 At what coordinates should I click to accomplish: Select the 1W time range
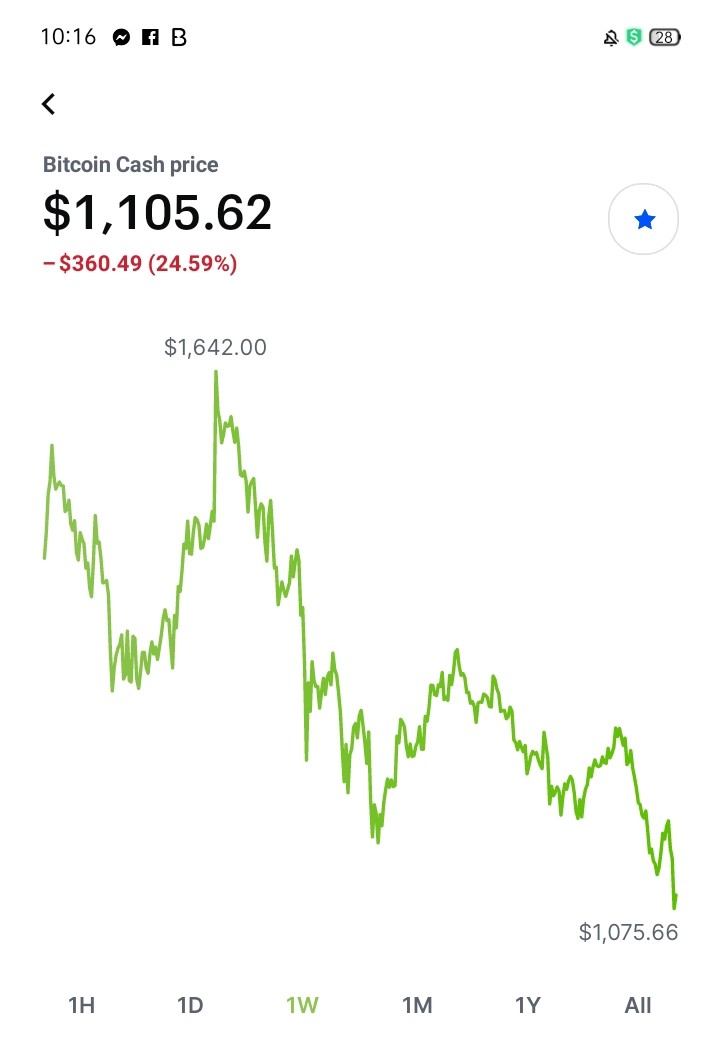pos(302,1005)
